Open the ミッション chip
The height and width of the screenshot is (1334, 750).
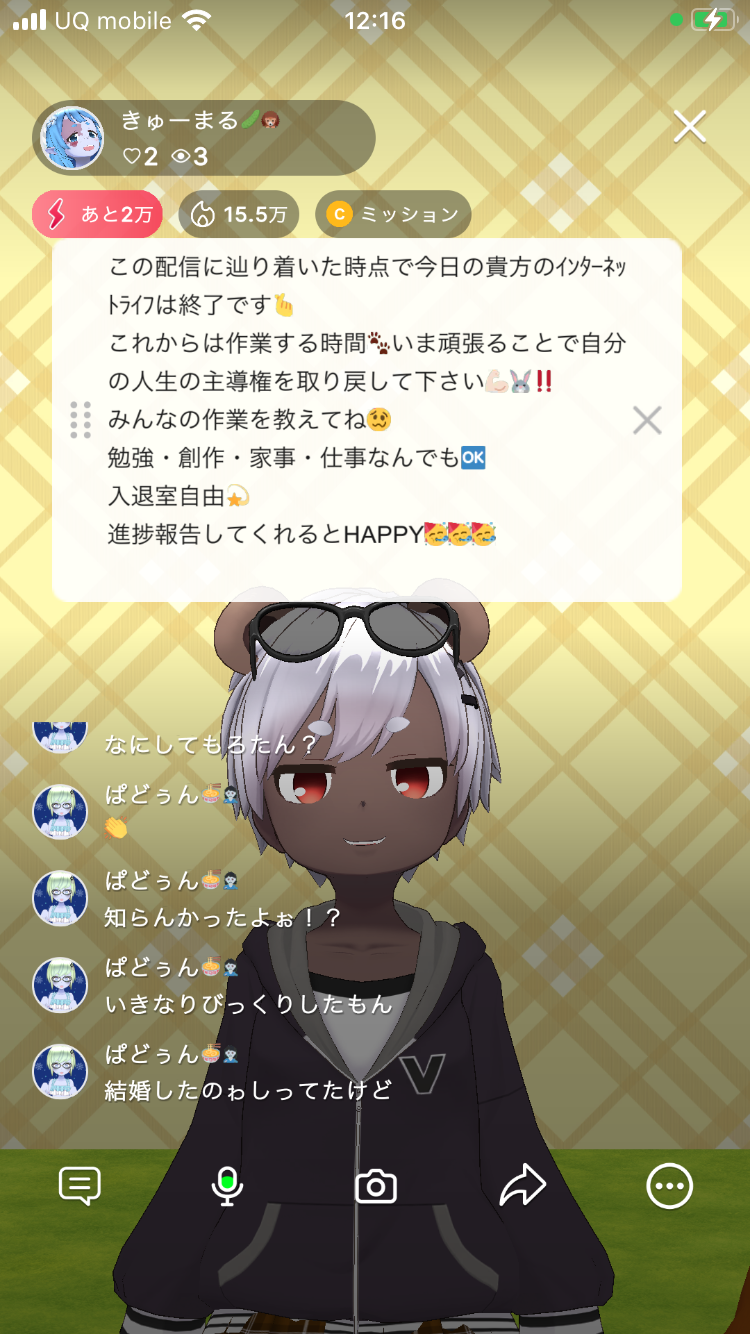pyautogui.click(x=393, y=214)
